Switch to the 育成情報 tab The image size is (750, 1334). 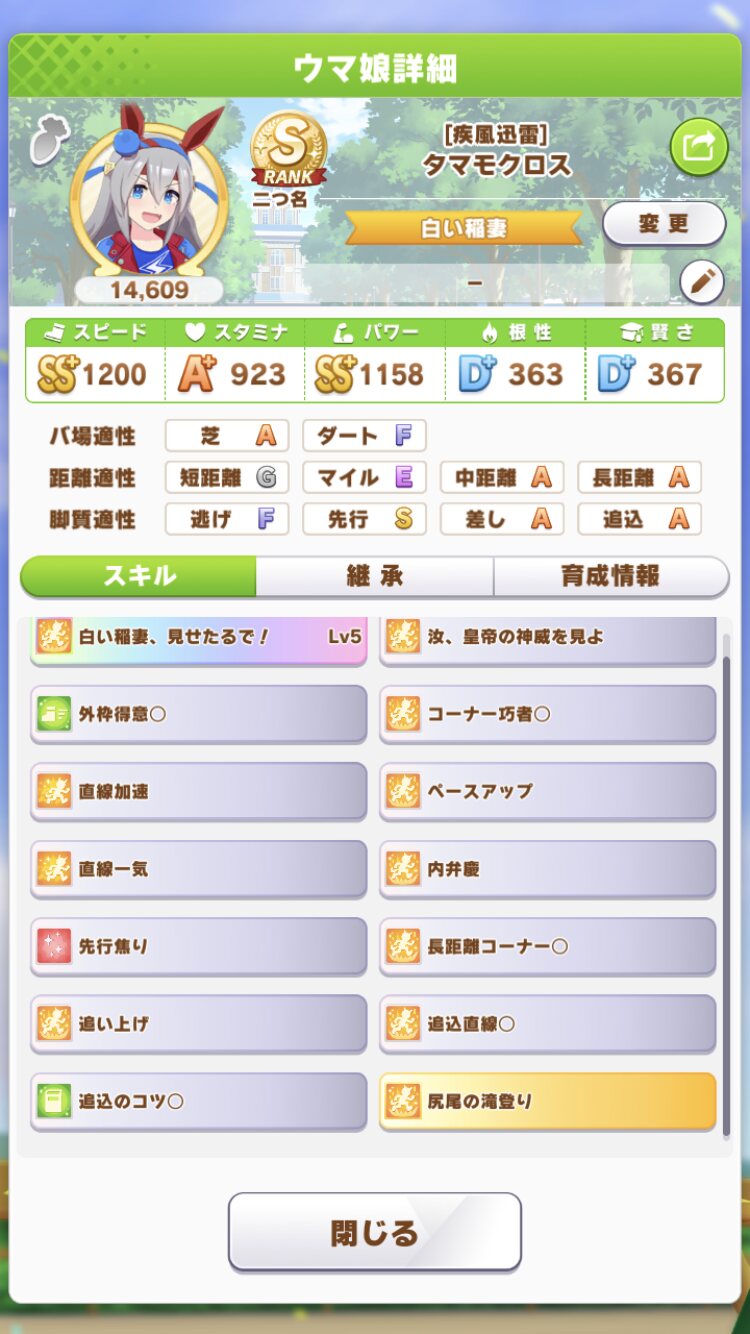click(x=610, y=577)
